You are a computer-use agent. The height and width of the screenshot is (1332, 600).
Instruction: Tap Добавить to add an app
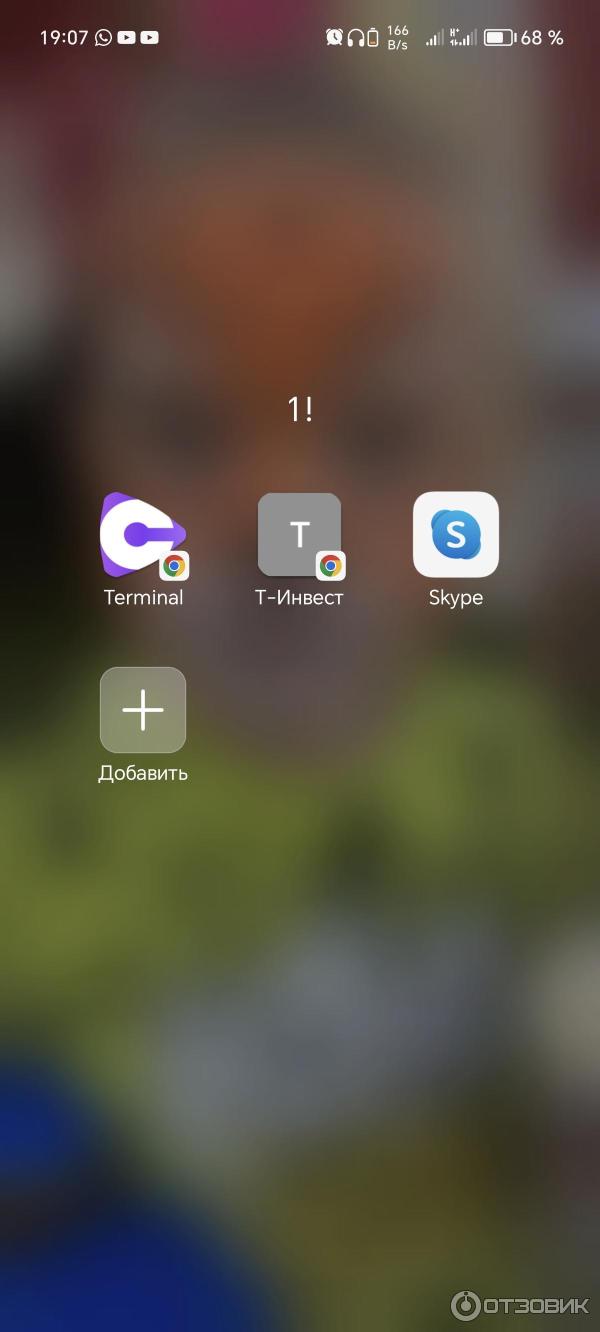point(143,710)
